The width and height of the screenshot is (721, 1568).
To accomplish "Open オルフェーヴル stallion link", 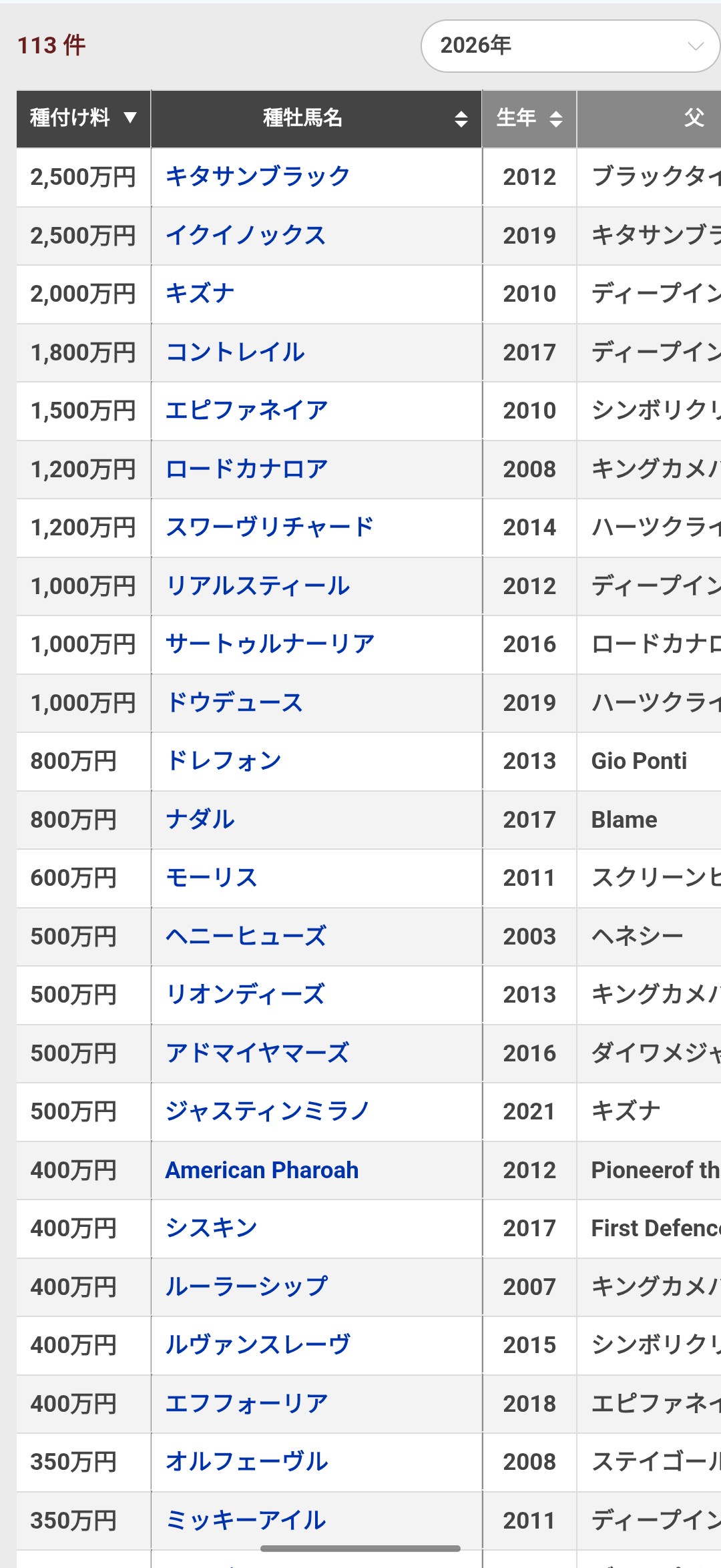I will (x=246, y=1461).
